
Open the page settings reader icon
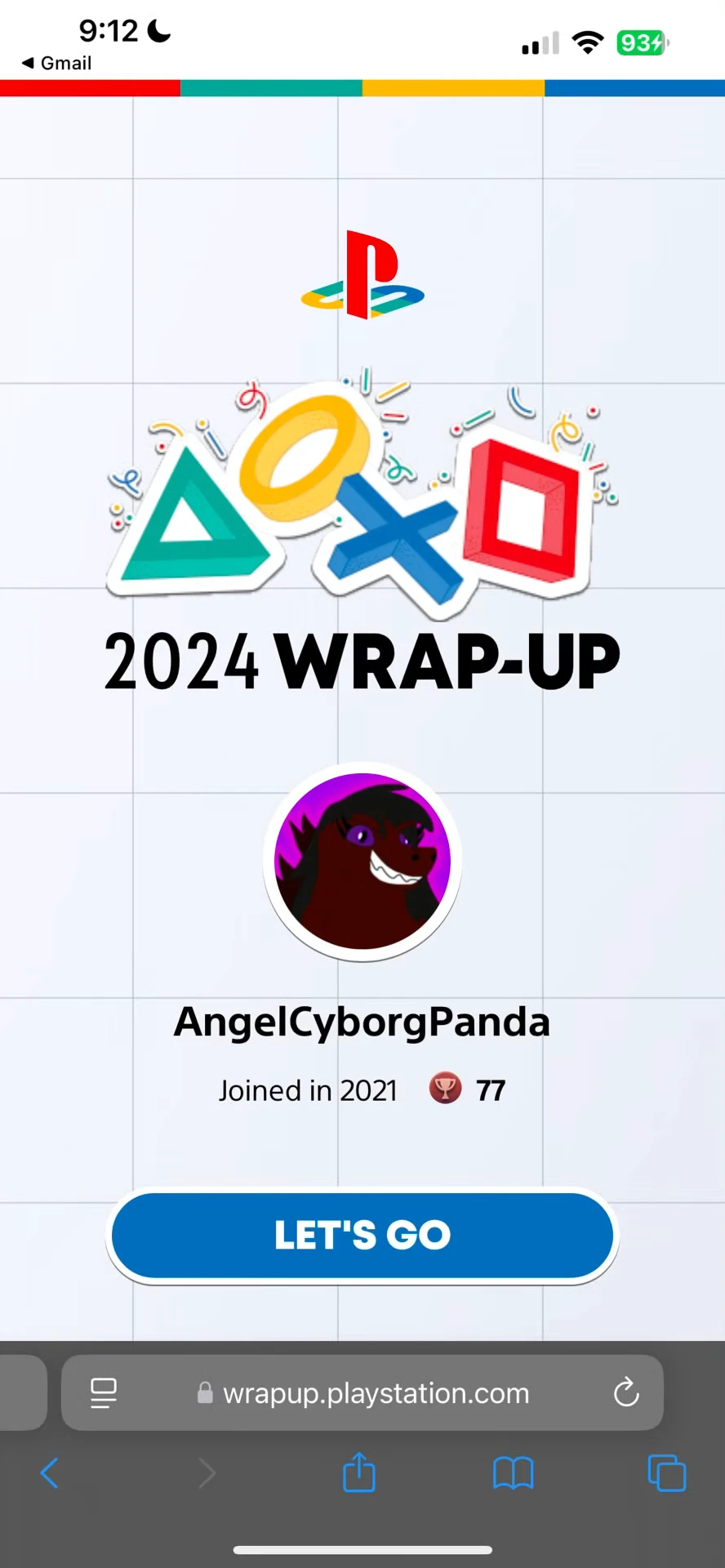(104, 1393)
